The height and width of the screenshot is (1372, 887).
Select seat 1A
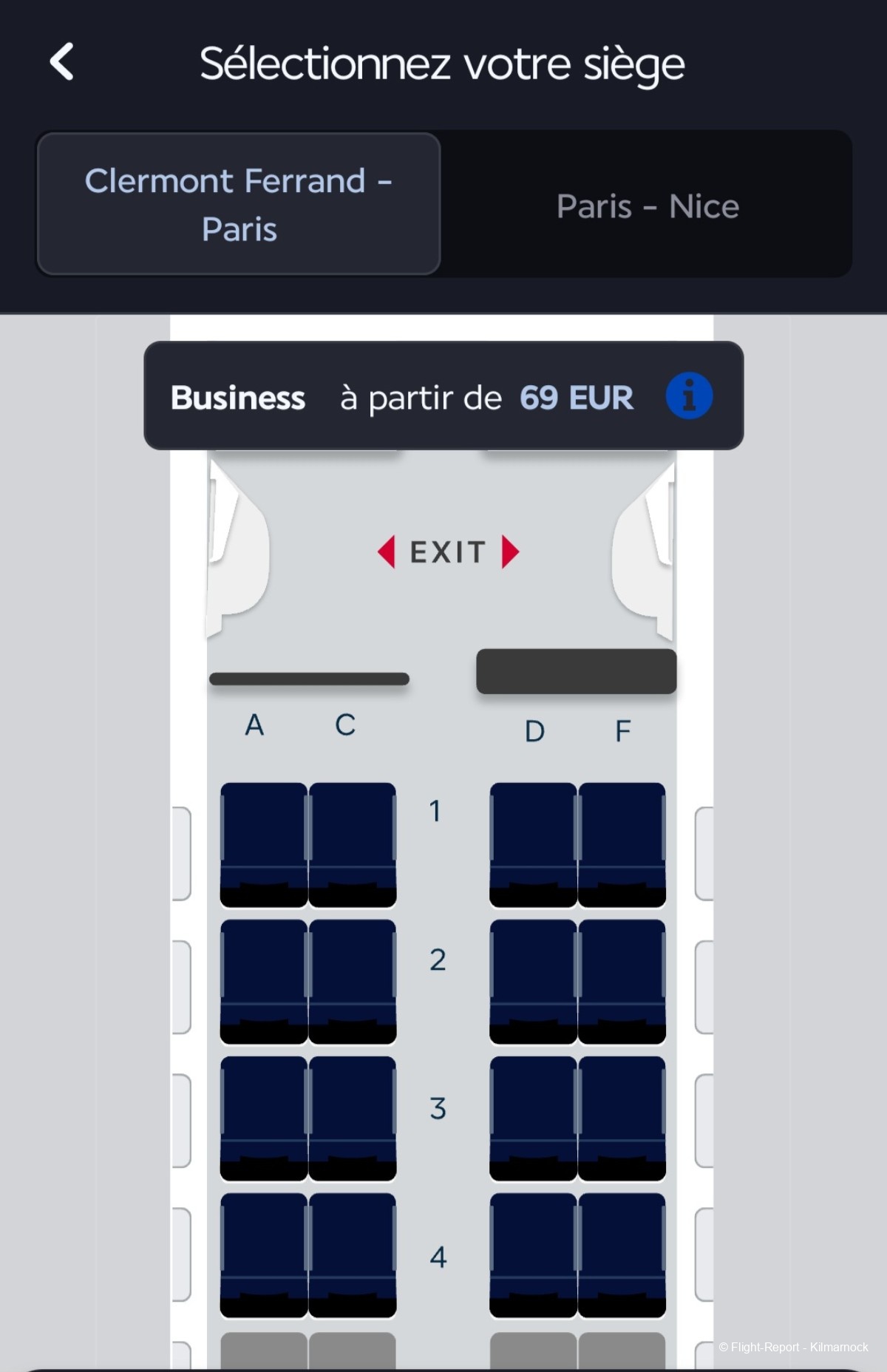point(264,844)
